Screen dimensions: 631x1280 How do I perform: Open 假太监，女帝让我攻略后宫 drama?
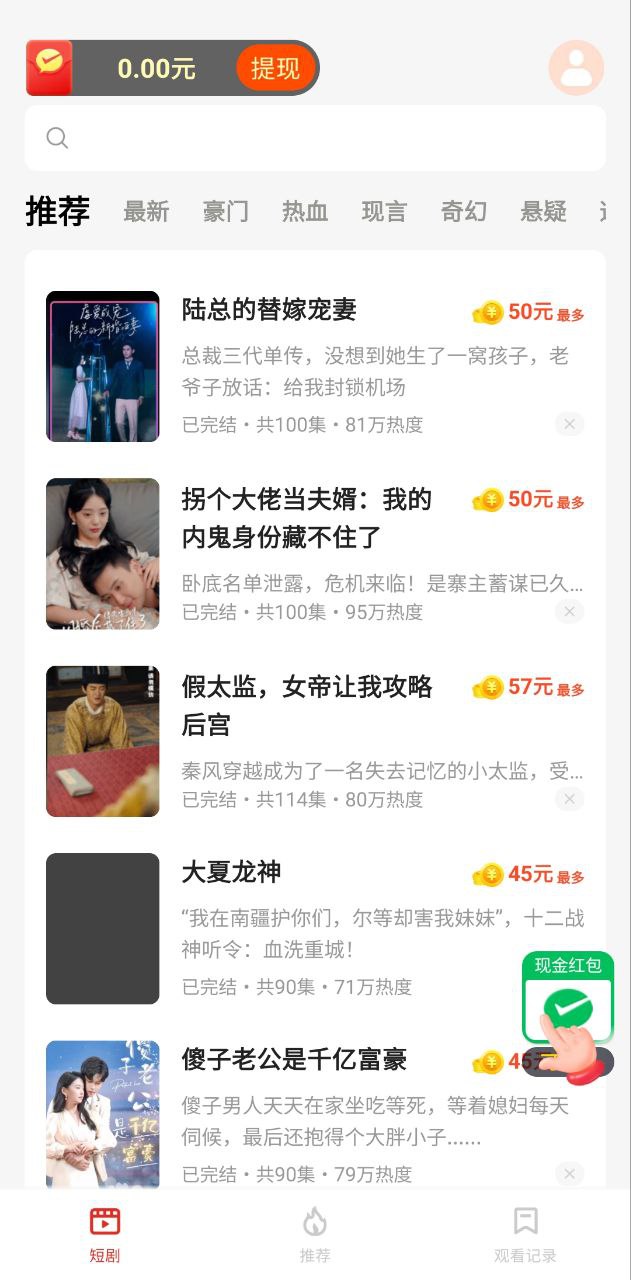click(x=306, y=705)
